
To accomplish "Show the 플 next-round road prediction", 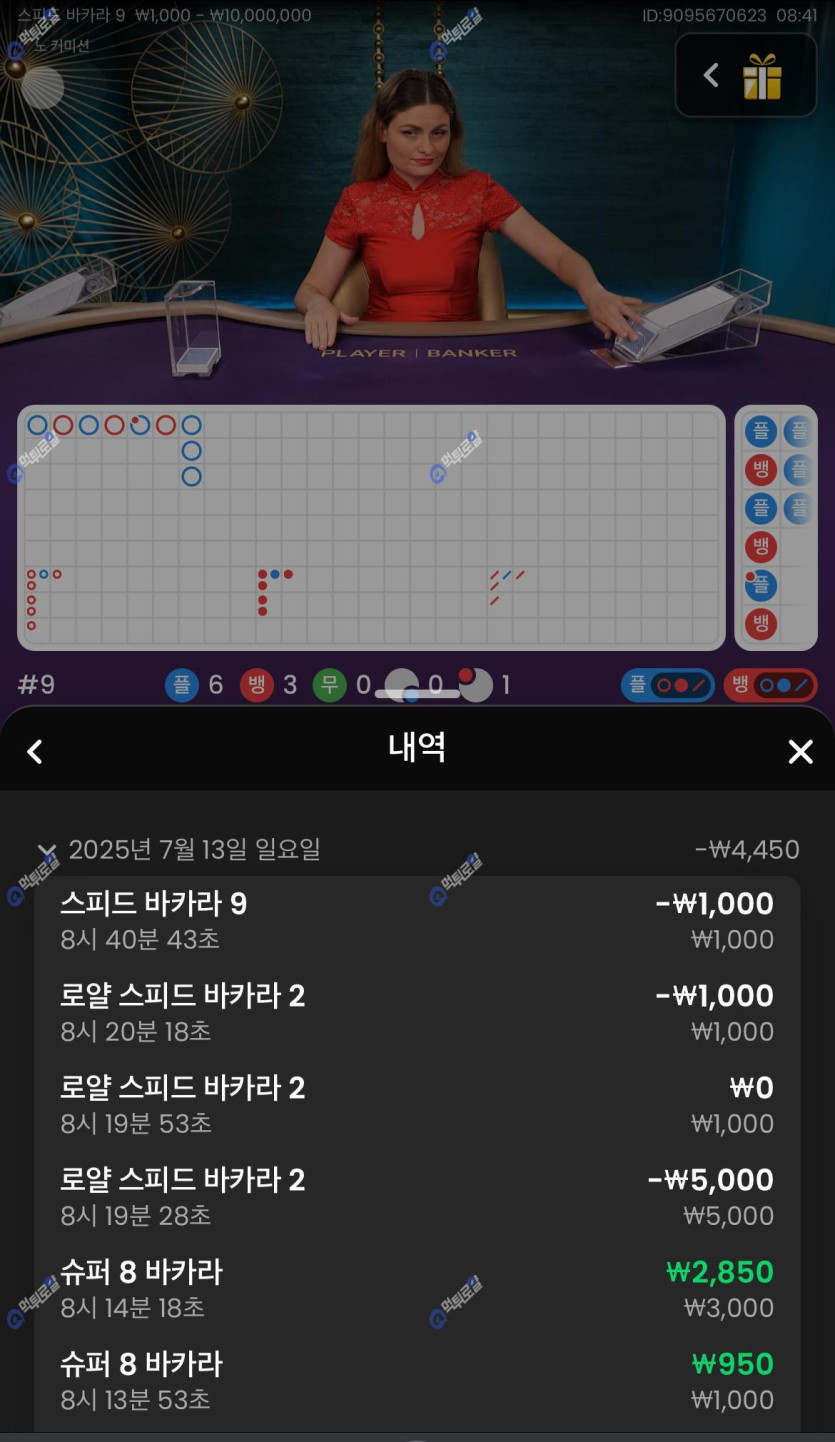I will (668, 685).
